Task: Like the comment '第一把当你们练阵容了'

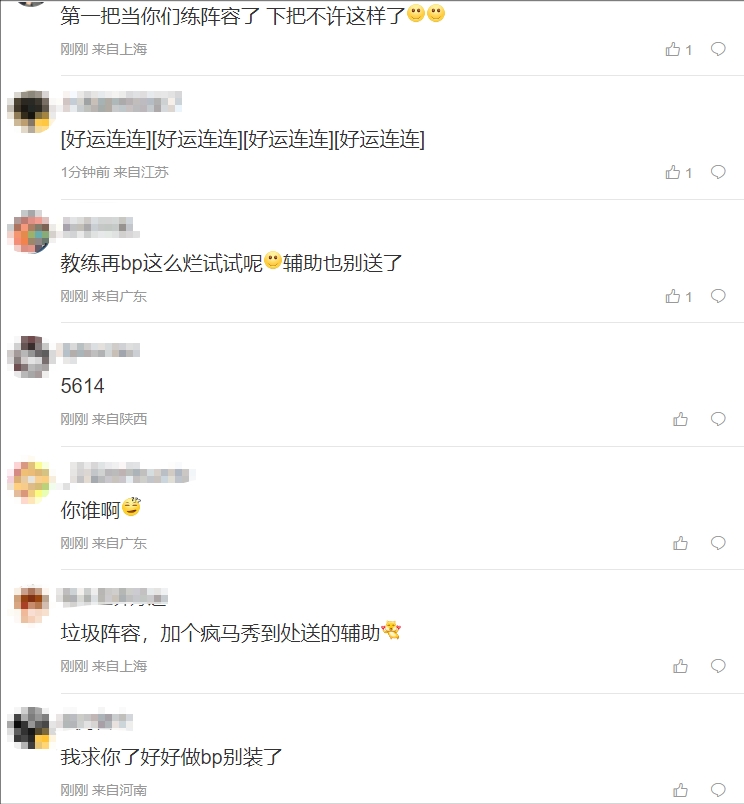Action: [673, 49]
